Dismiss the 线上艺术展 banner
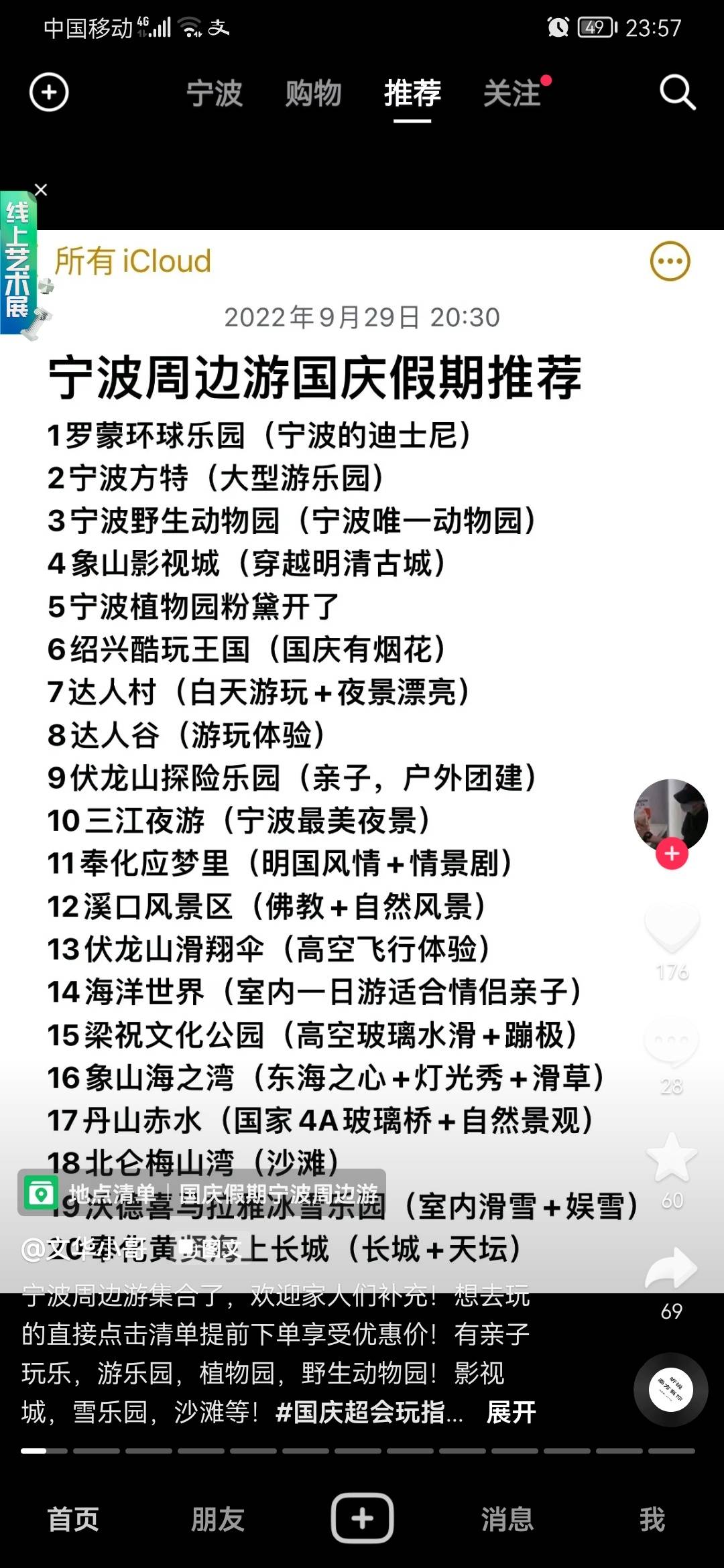 click(x=41, y=190)
